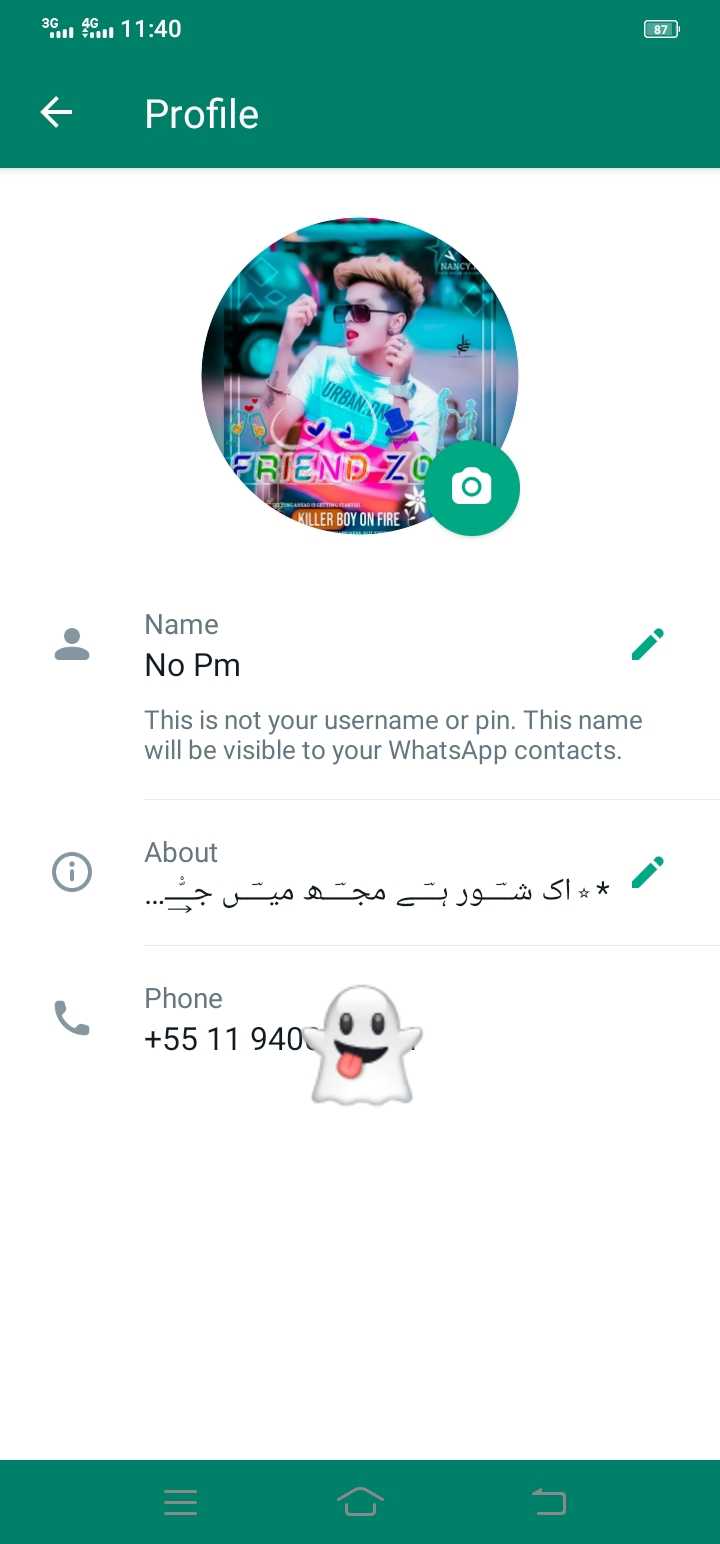Go back using the app bar arrow
Viewport: 720px width, 1544px height.
[56, 113]
